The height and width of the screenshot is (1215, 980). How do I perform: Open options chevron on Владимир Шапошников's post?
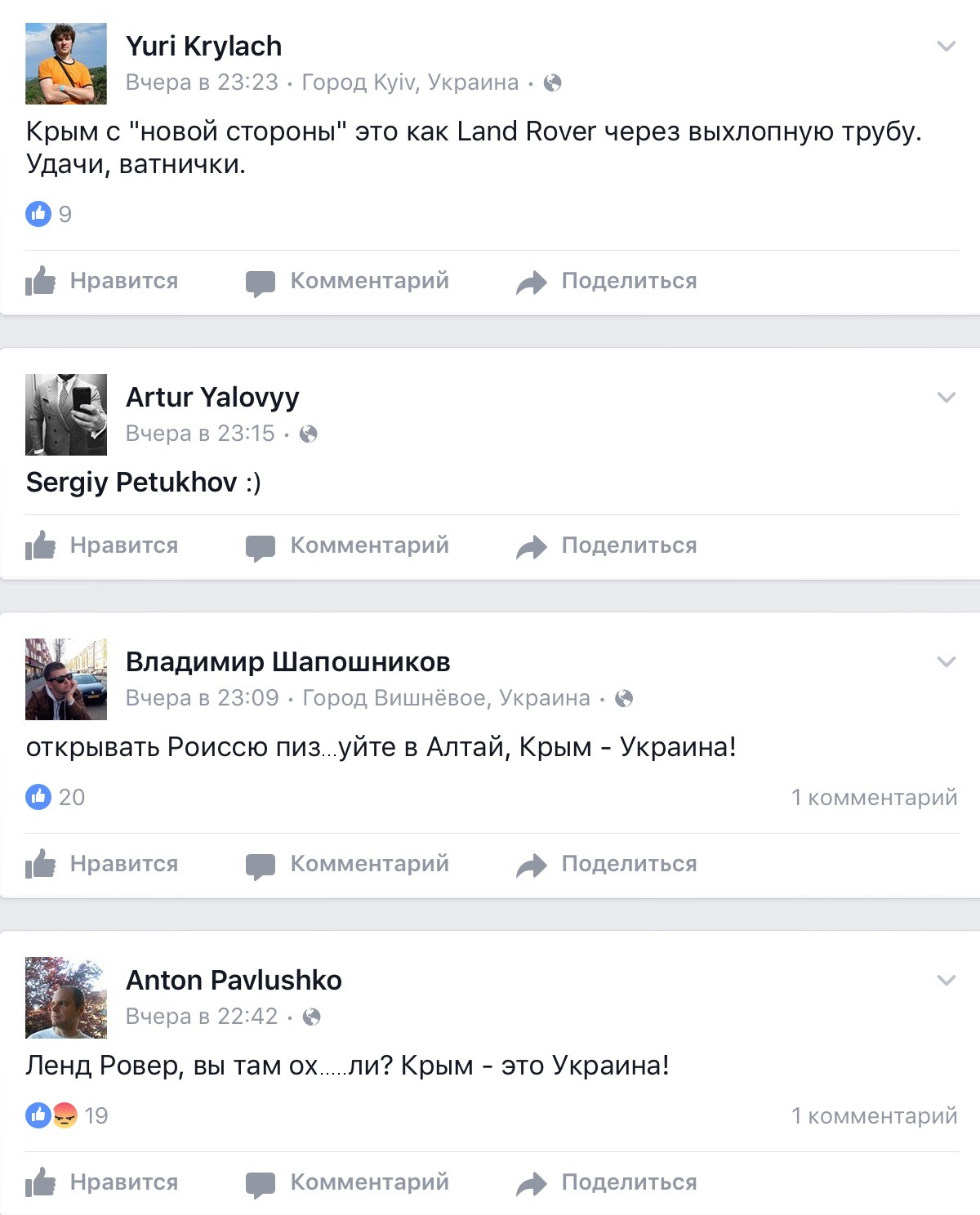pyautogui.click(x=946, y=662)
